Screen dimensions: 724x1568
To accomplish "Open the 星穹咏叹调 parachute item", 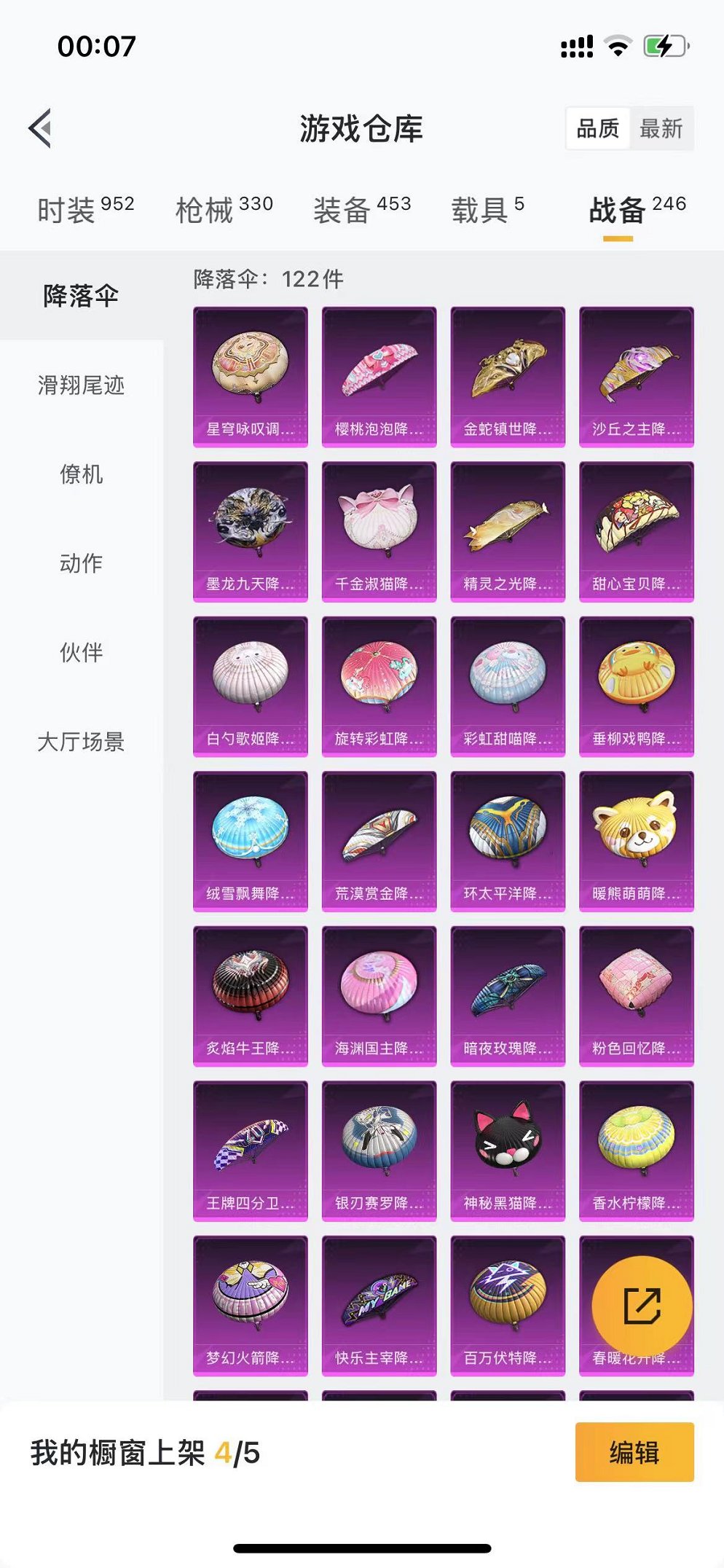I will click(x=250, y=376).
